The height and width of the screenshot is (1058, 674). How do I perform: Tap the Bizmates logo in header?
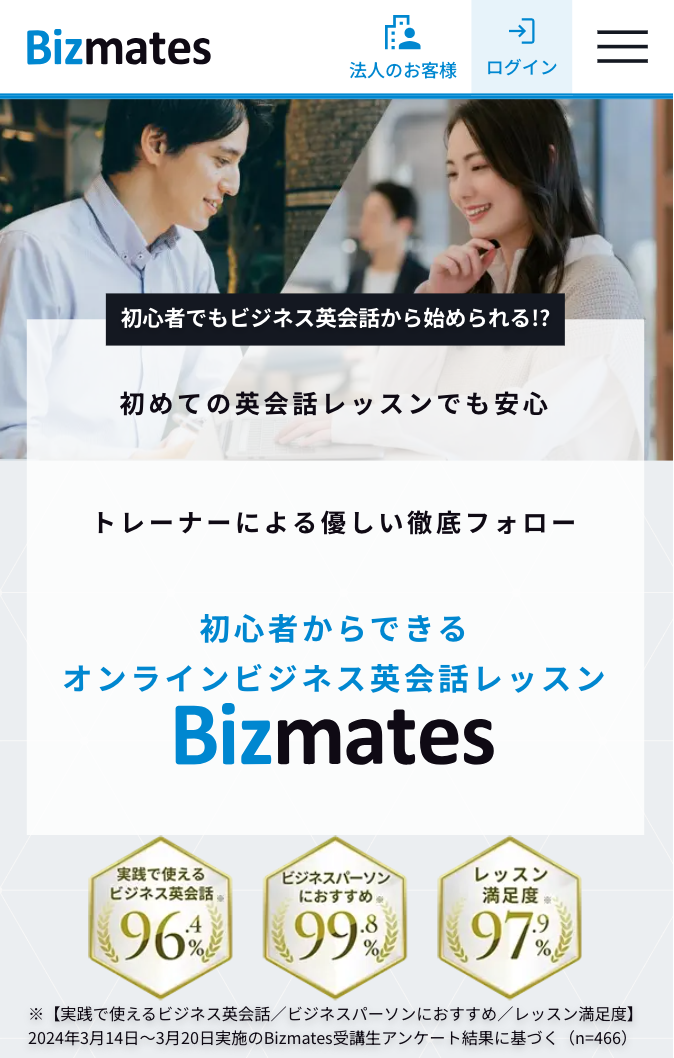point(119,47)
